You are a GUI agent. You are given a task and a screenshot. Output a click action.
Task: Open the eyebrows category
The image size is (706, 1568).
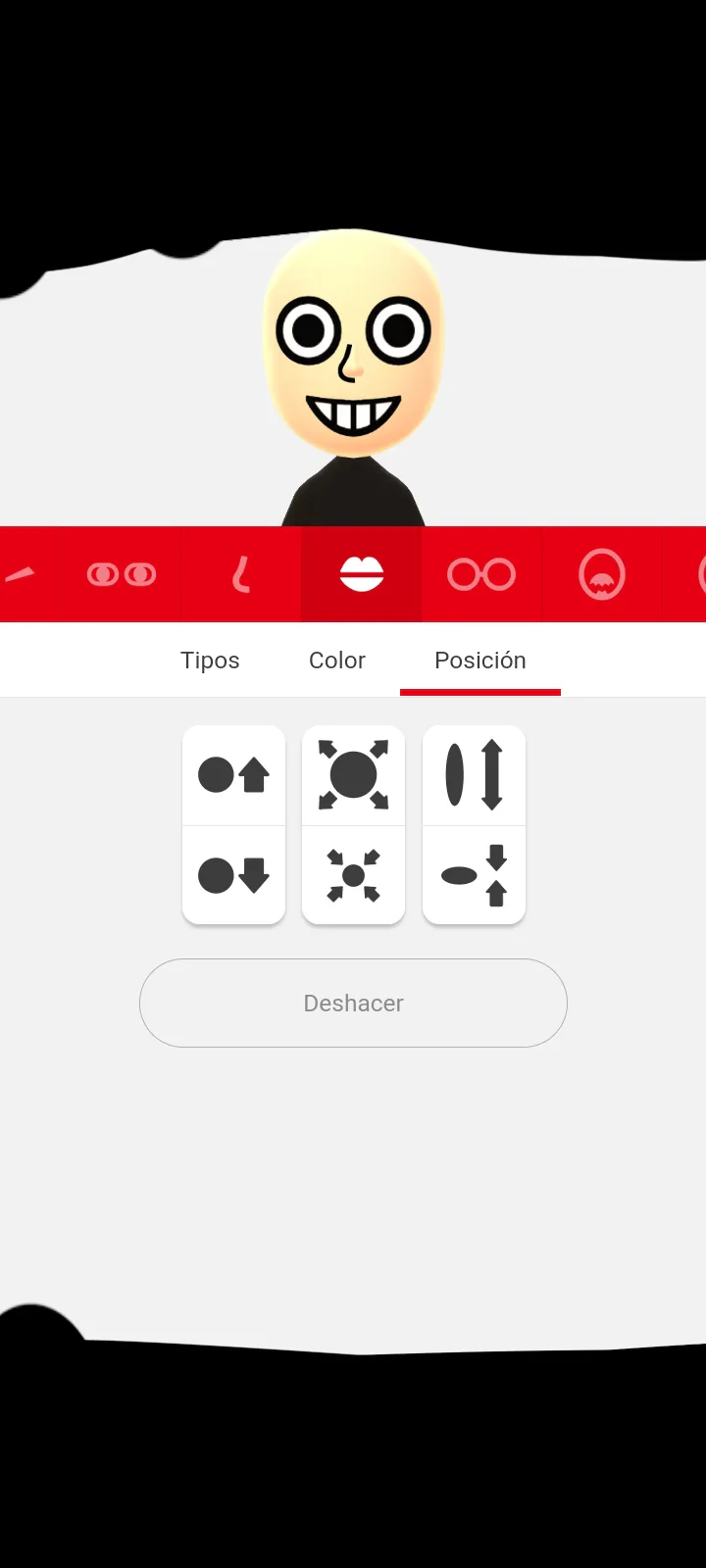25,574
